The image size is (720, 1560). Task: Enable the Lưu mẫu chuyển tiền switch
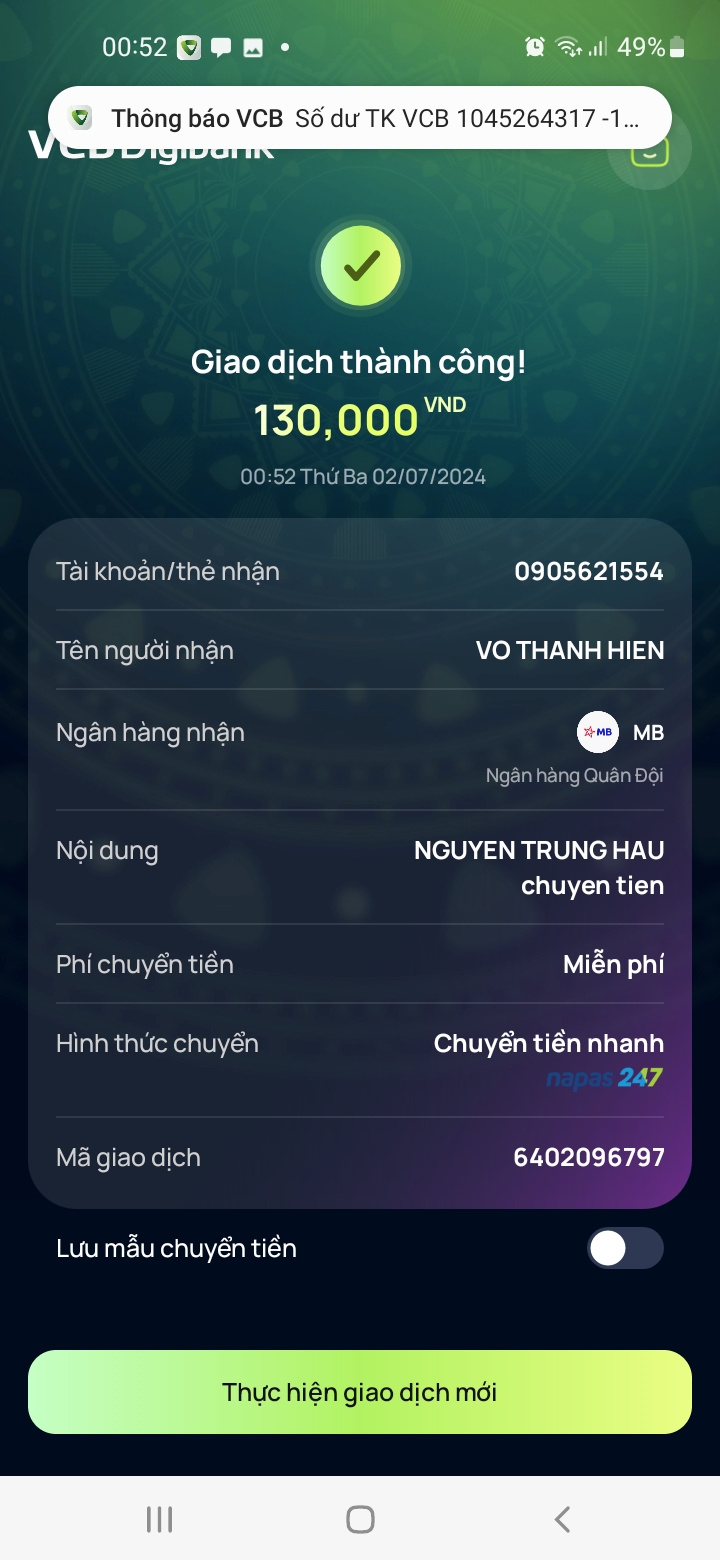point(626,1248)
